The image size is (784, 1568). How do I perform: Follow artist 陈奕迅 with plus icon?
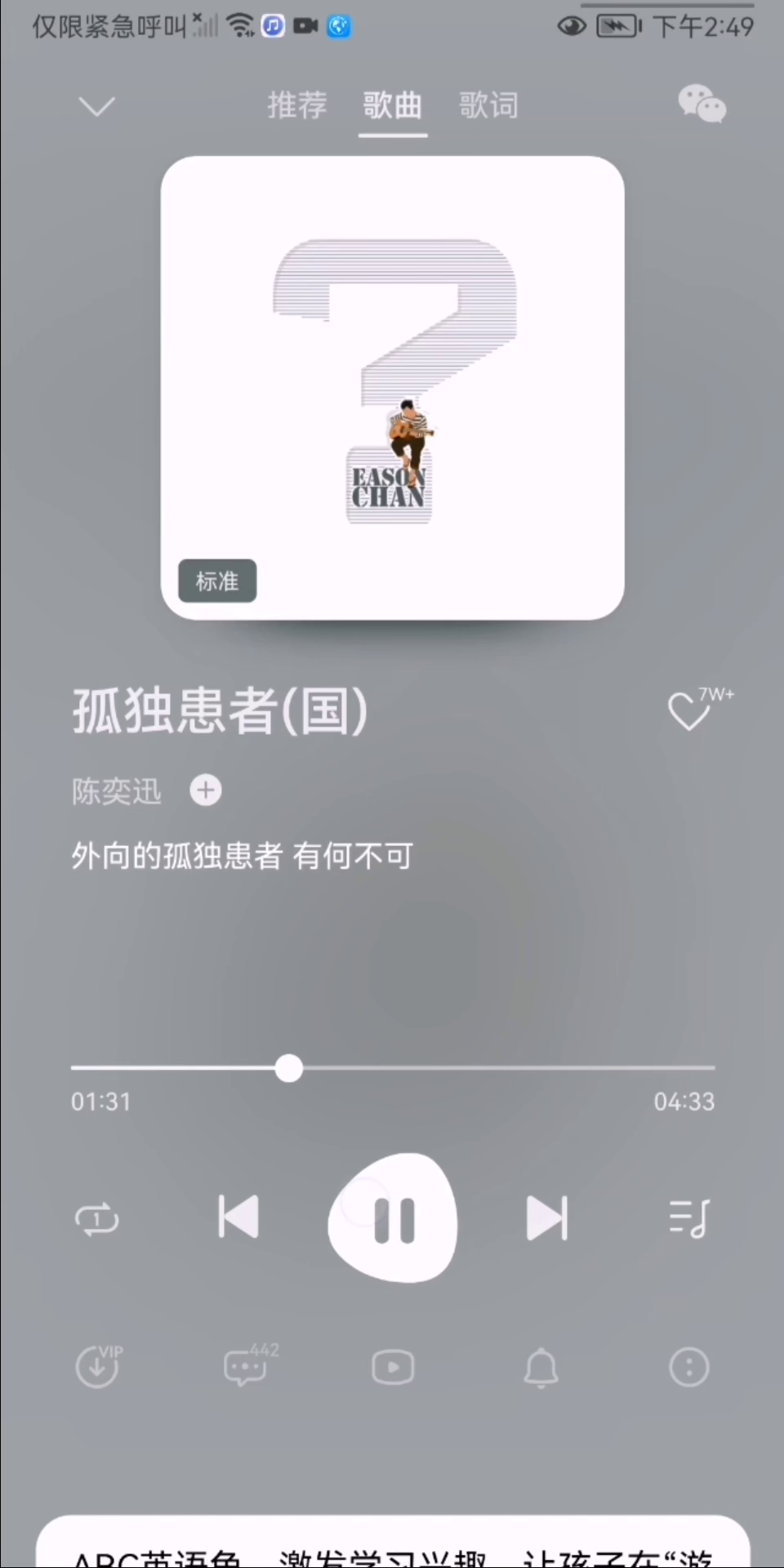coord(206,791)
